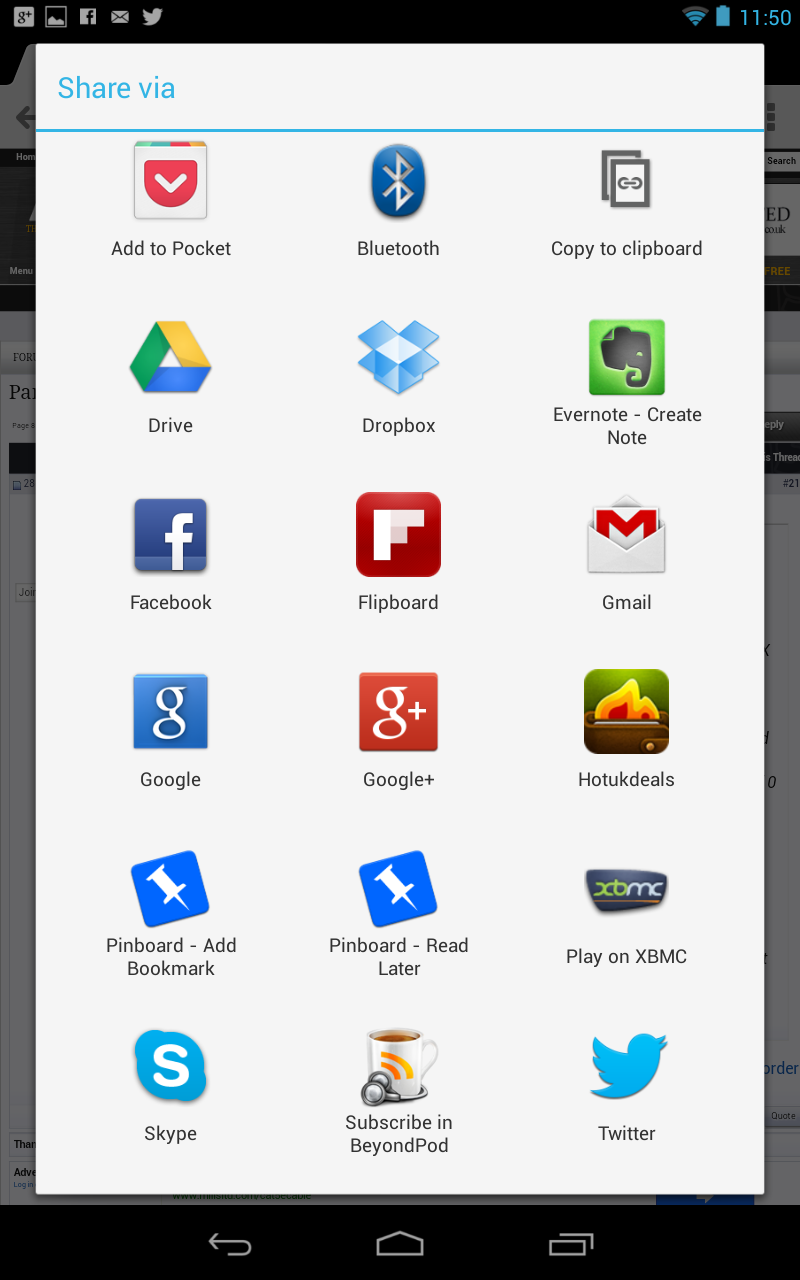Share to Drive
Screen dimensions: 800x1280
171,378
